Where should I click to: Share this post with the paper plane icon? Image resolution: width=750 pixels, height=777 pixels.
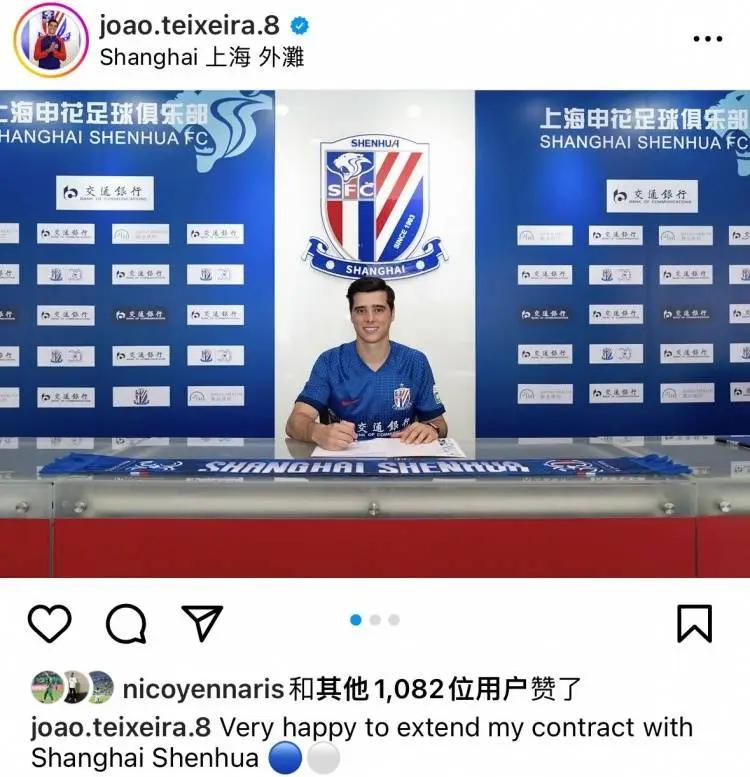click(x=202, y=622)
